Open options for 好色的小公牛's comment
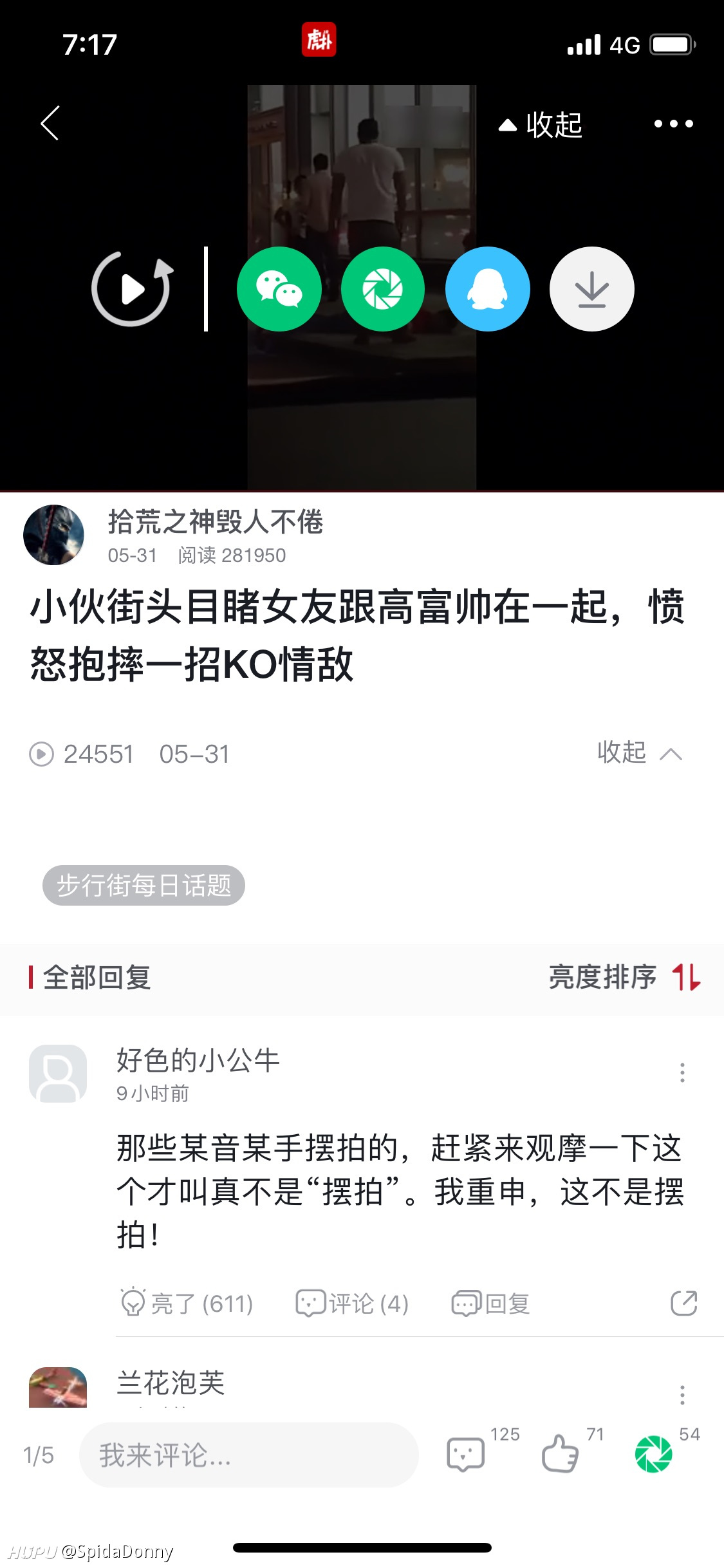 [x=682, y=1072]
